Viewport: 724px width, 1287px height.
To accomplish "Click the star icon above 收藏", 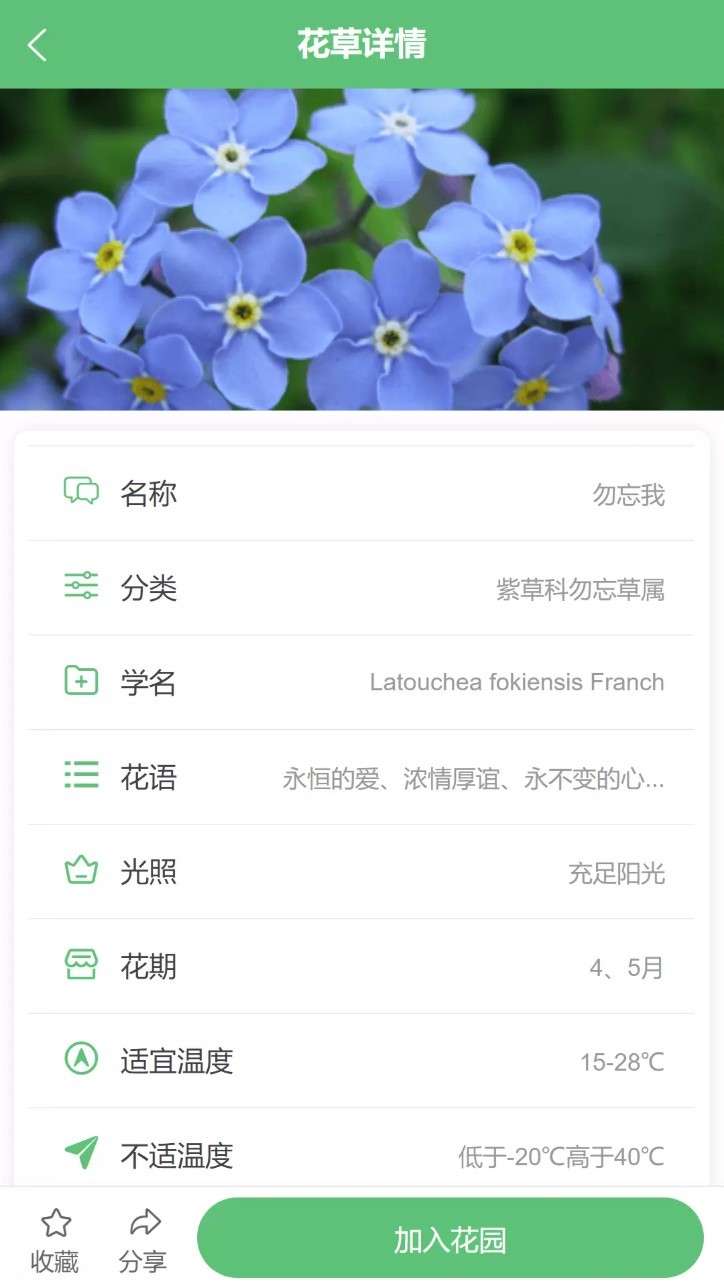I will coord(56,1221).
